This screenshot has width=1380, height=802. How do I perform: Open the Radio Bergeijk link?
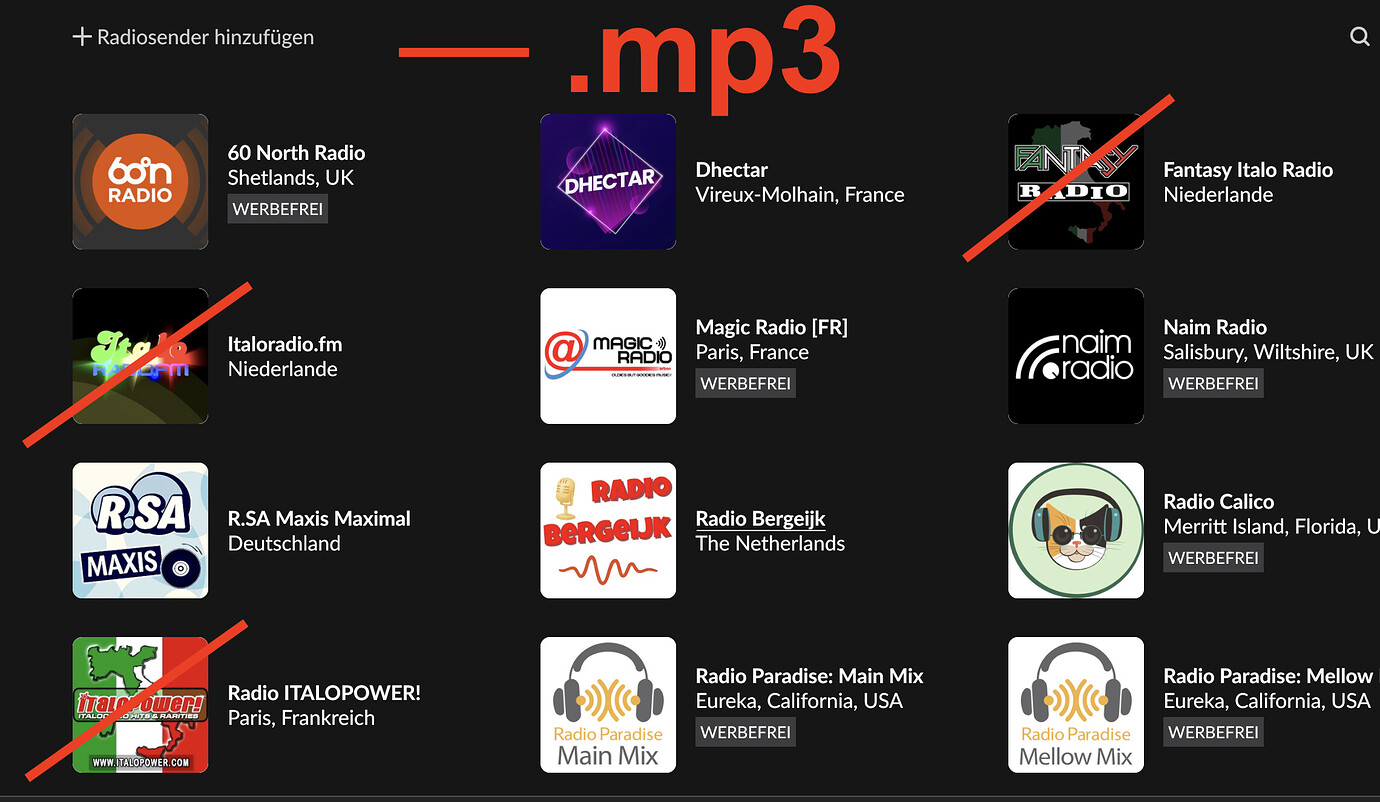click(760, 518)
